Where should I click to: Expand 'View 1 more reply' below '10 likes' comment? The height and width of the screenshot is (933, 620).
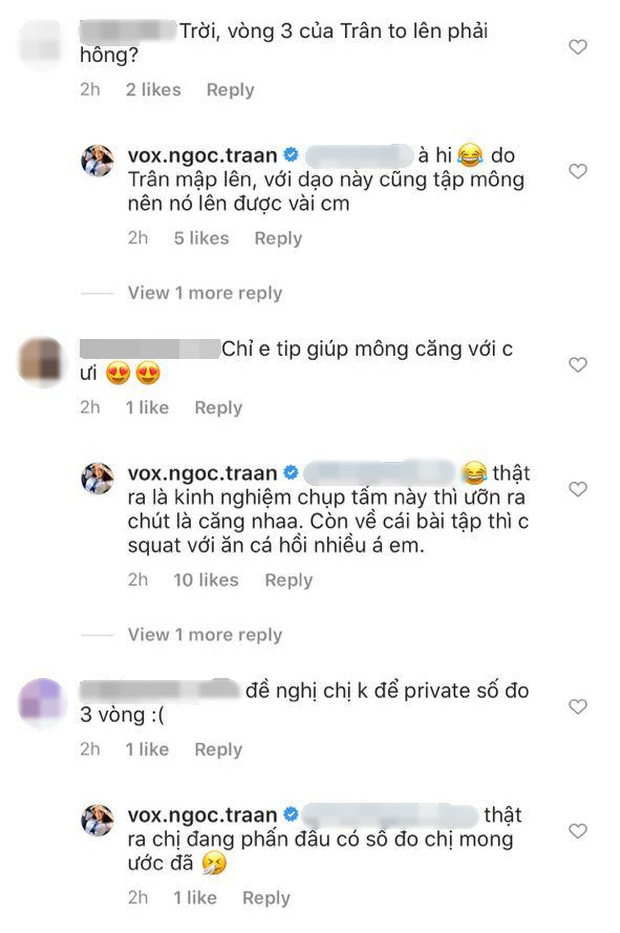coord(204,635)
